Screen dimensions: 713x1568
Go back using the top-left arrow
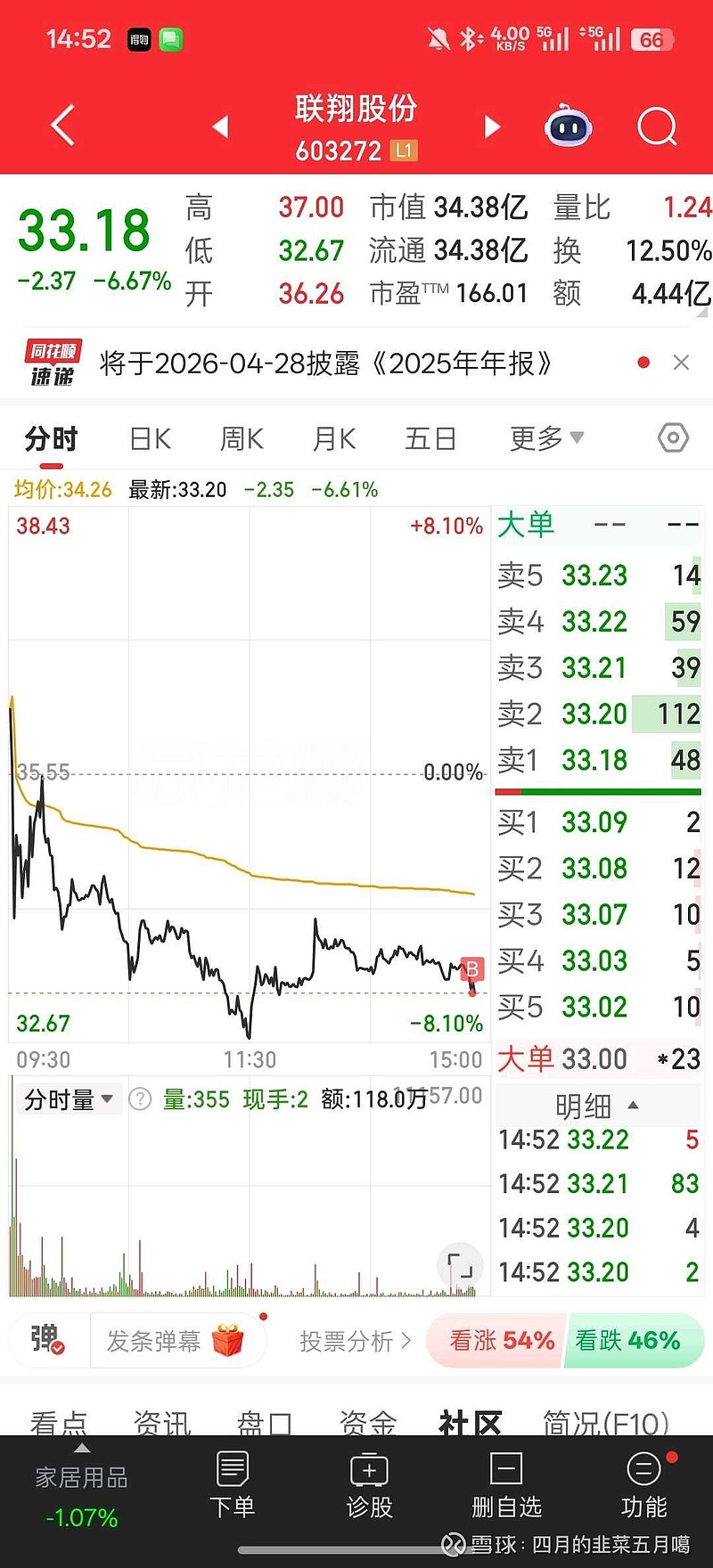pos(62,126)
